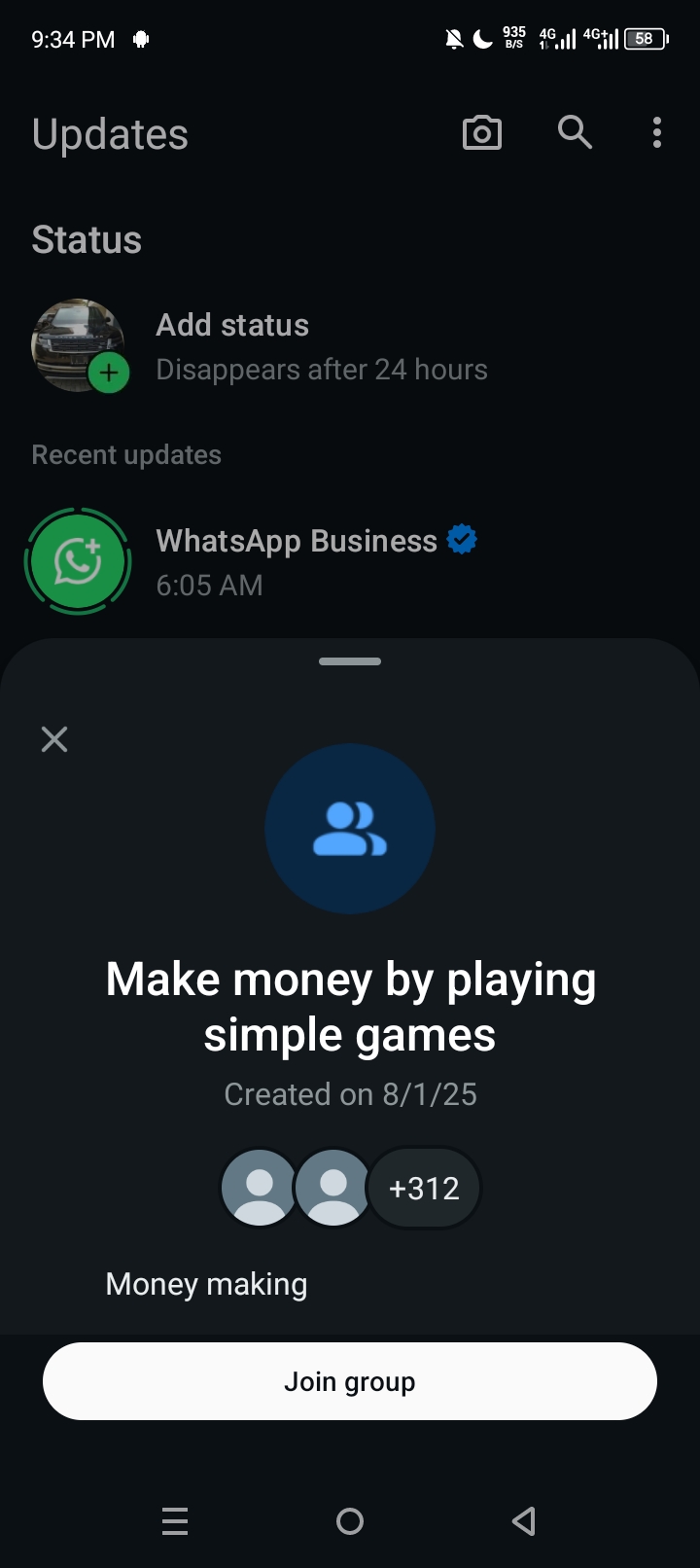Open the camera from Updates

(481, 133)
